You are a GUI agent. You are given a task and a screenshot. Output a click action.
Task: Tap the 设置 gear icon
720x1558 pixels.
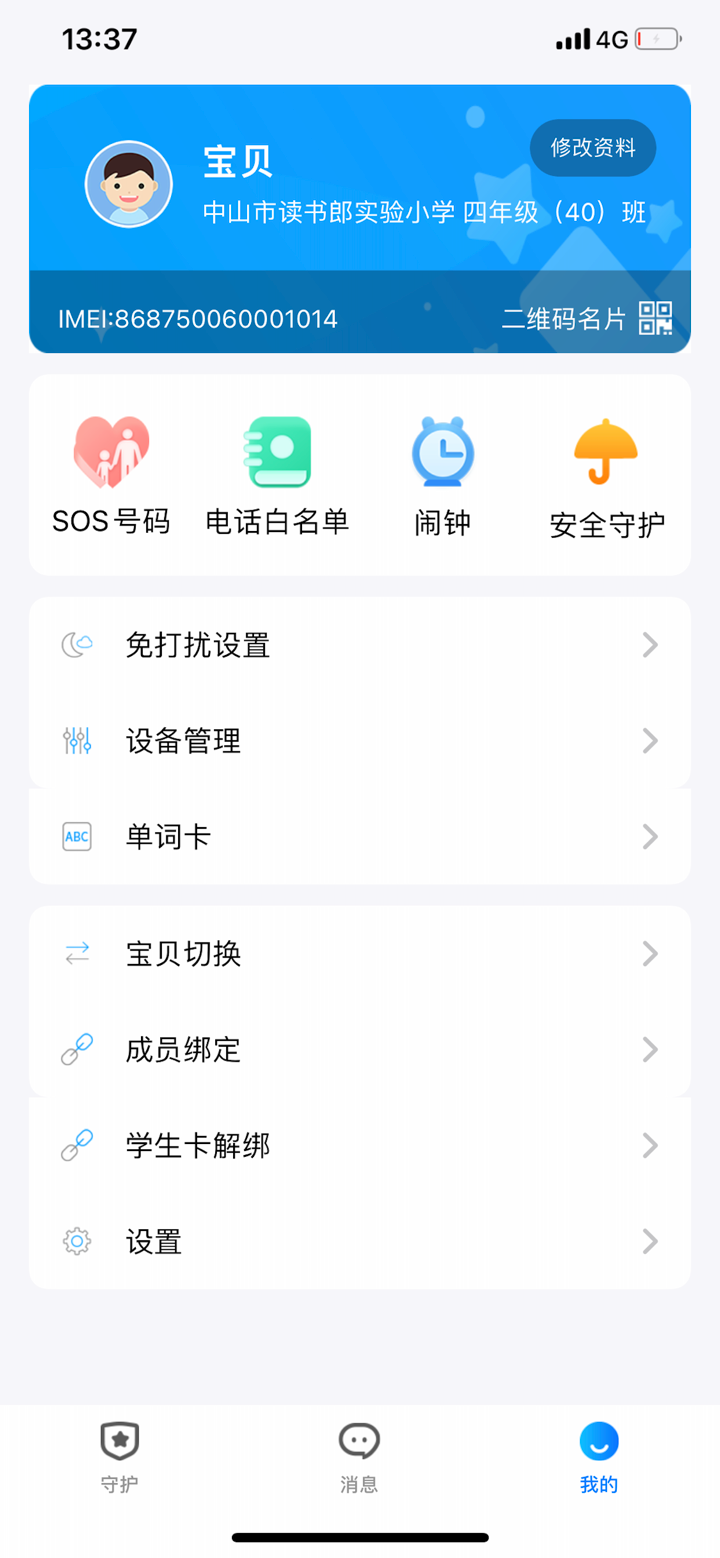tap(77, 1242)
